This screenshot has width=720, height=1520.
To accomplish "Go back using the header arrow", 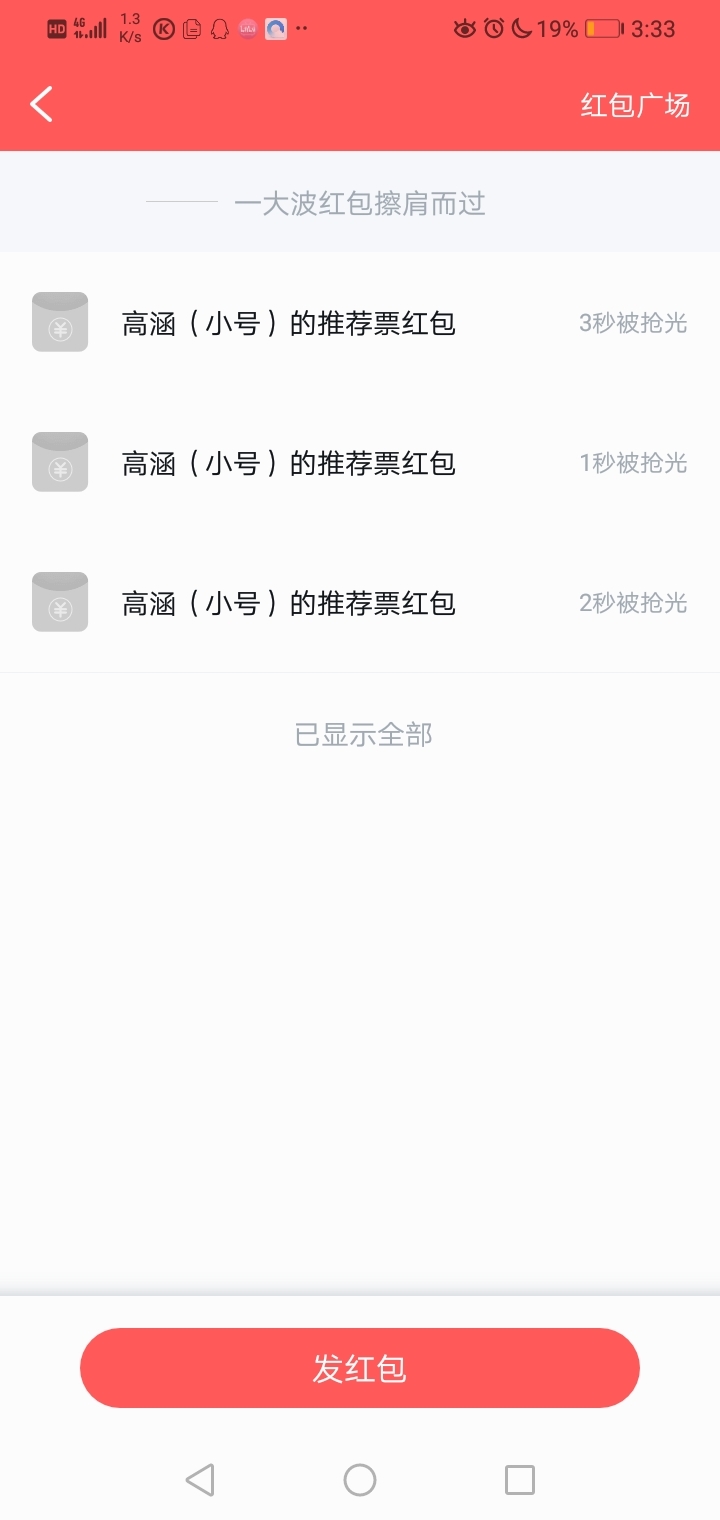I will pos(41,104).
